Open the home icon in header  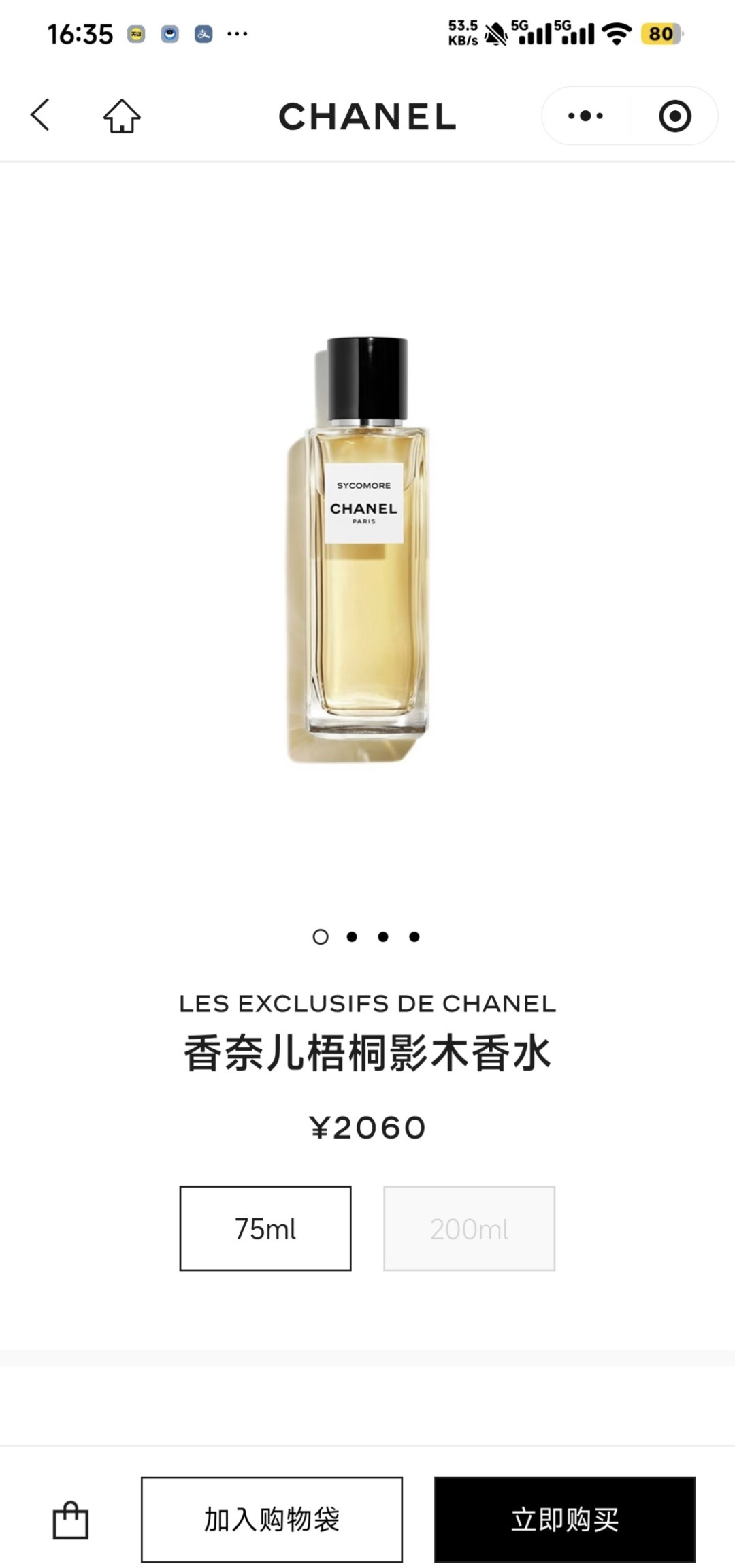pos(122,116)
